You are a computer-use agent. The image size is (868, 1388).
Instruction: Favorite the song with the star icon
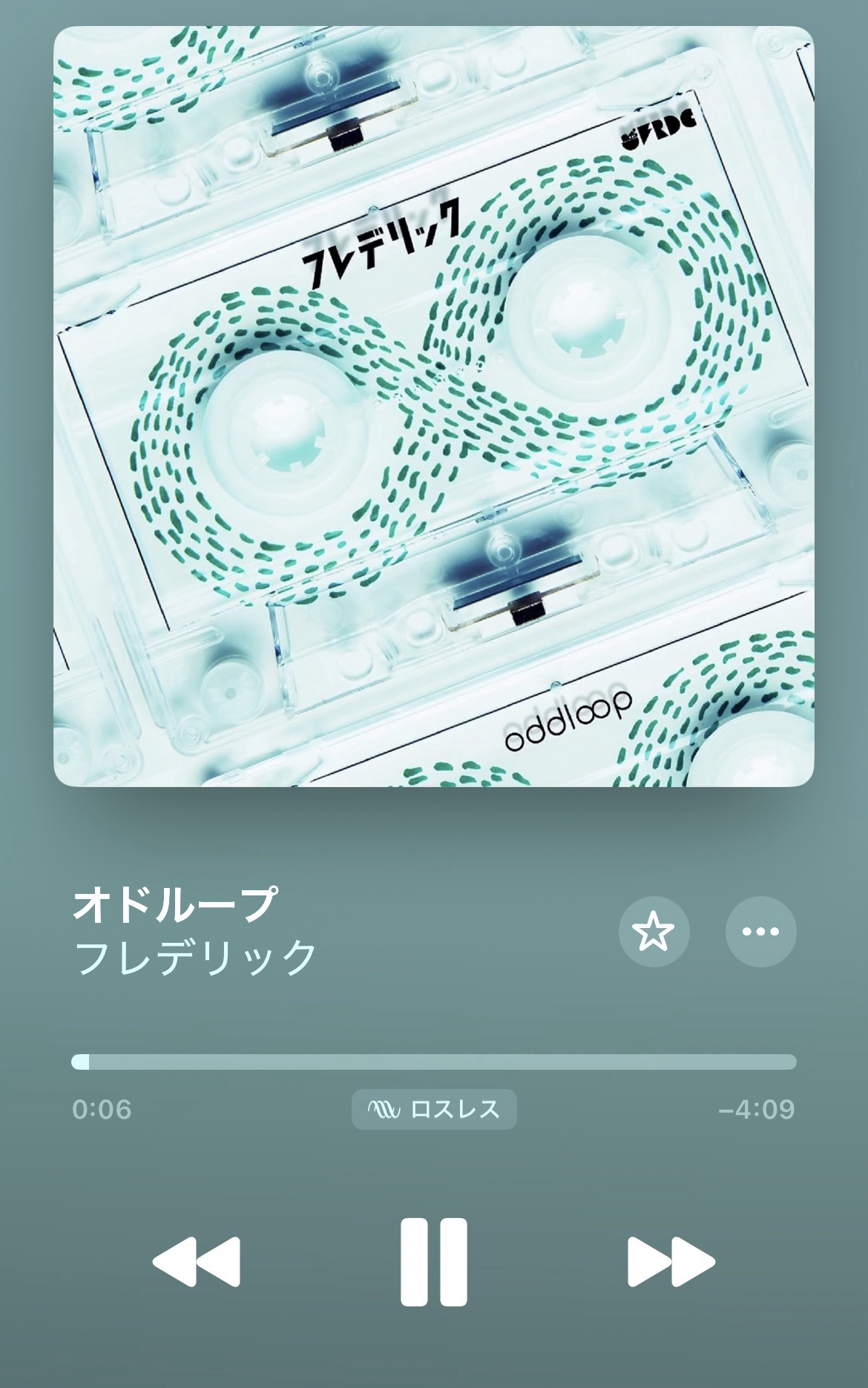(654, 932)
